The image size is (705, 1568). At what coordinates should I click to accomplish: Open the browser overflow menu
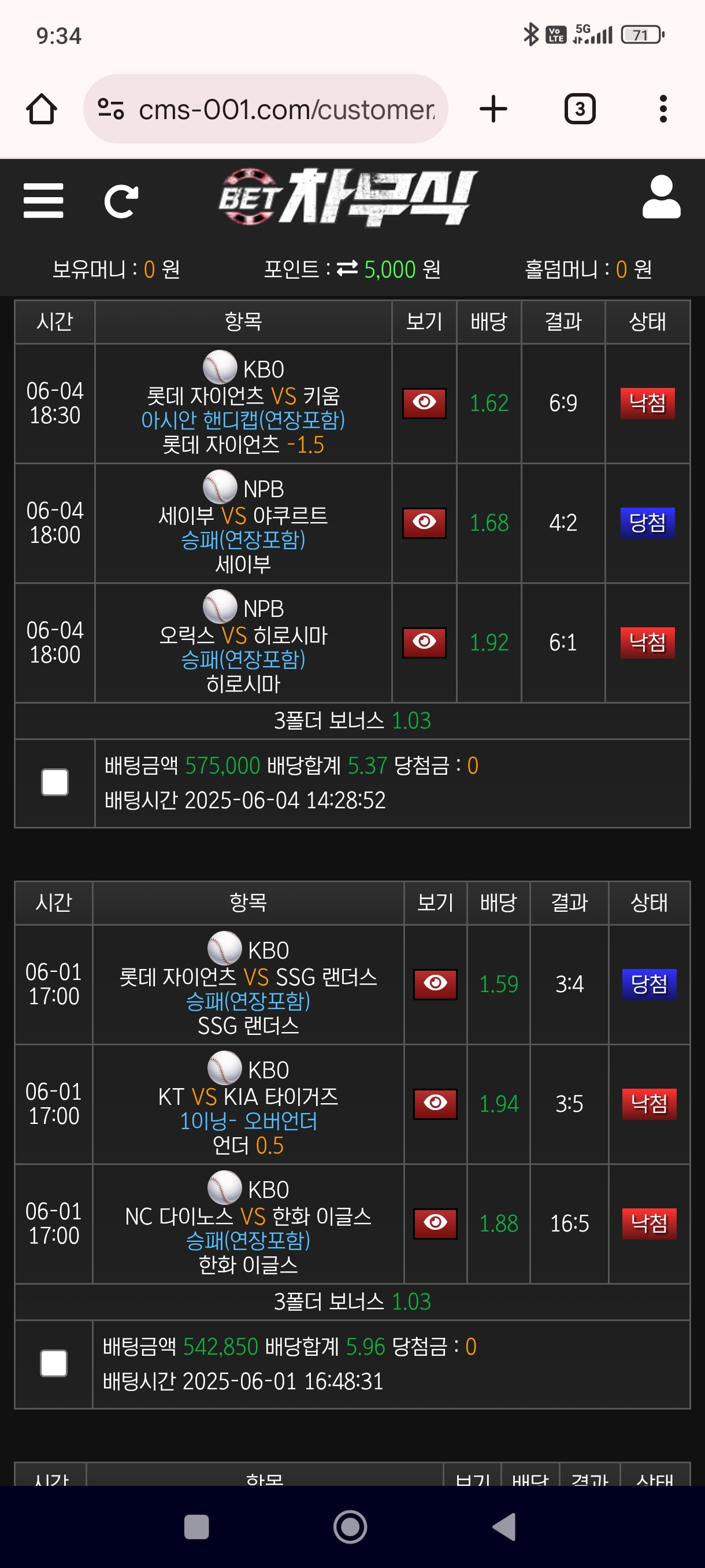click(663, 110)
